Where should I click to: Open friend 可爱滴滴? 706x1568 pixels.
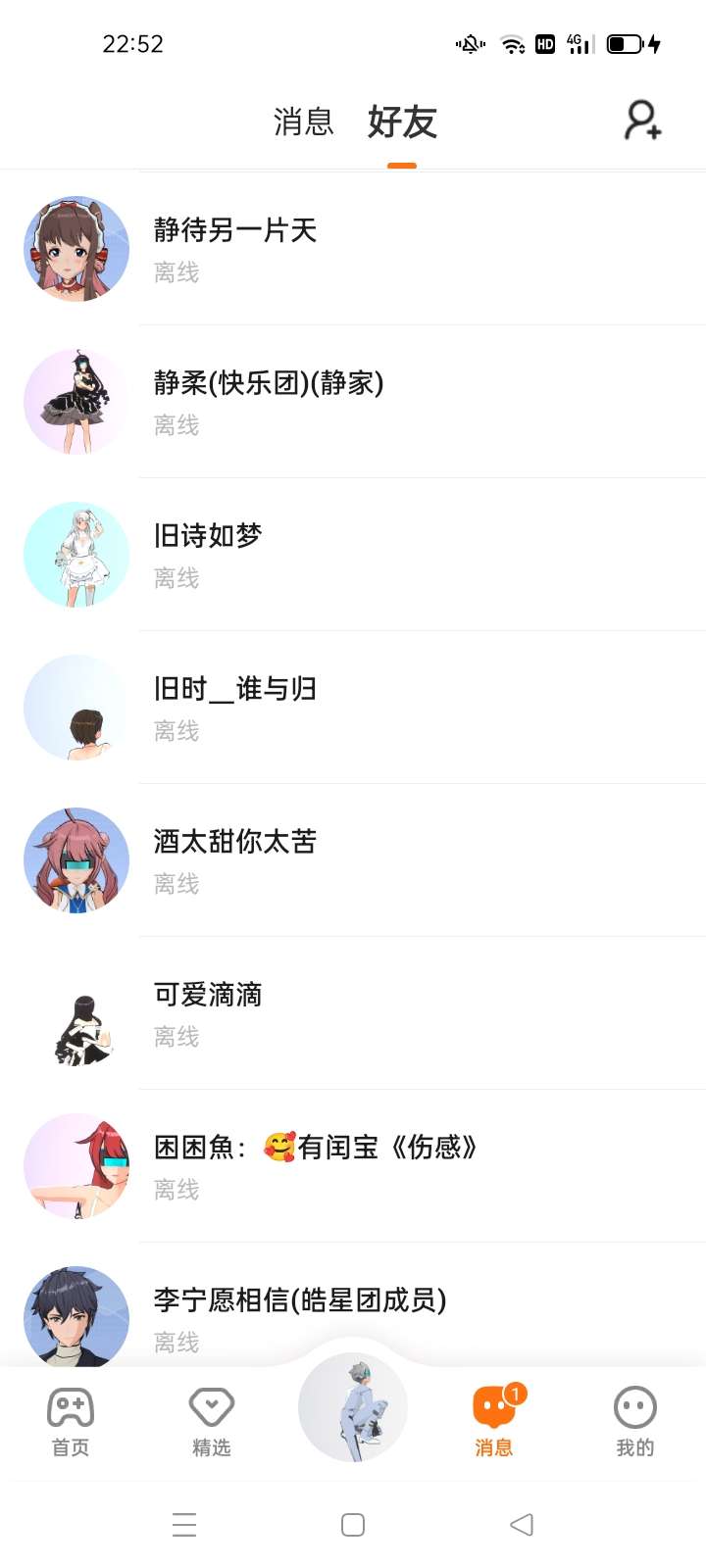tap(353, 1013)
